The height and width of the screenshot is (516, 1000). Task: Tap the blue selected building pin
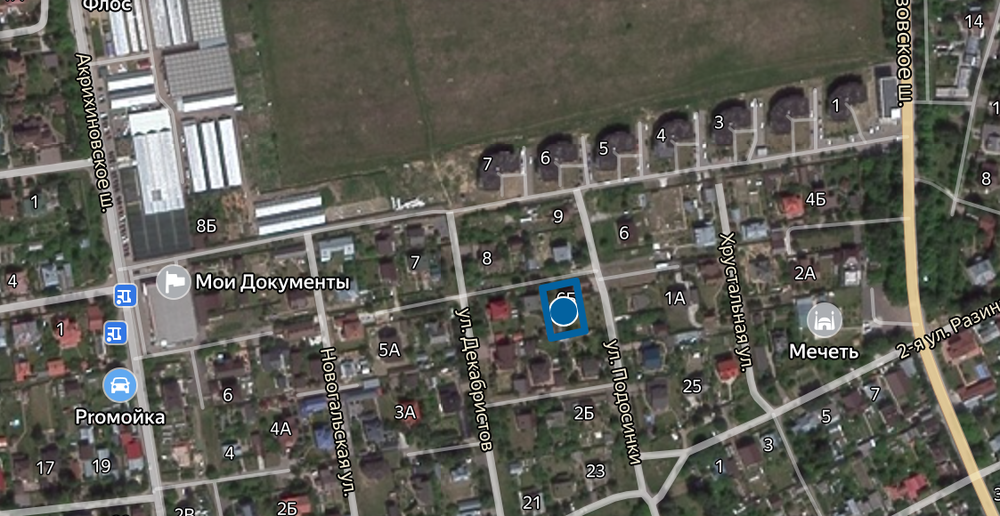tap(564, 313)
